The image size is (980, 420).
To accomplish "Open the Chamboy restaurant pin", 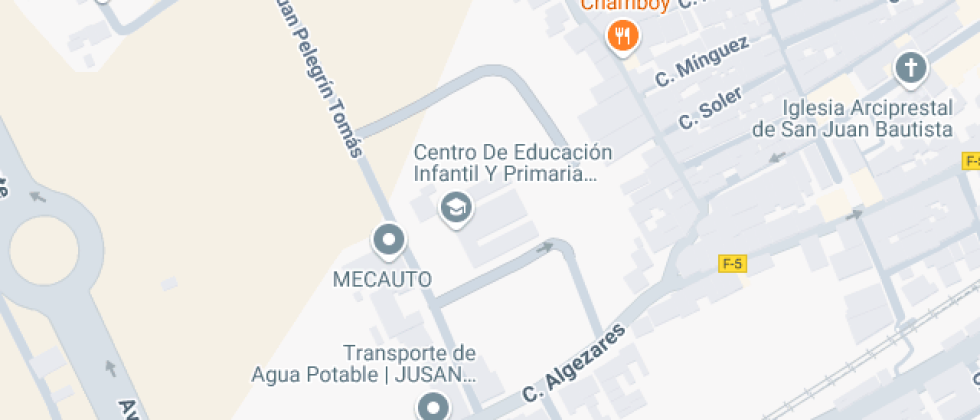I will [623, 38].
